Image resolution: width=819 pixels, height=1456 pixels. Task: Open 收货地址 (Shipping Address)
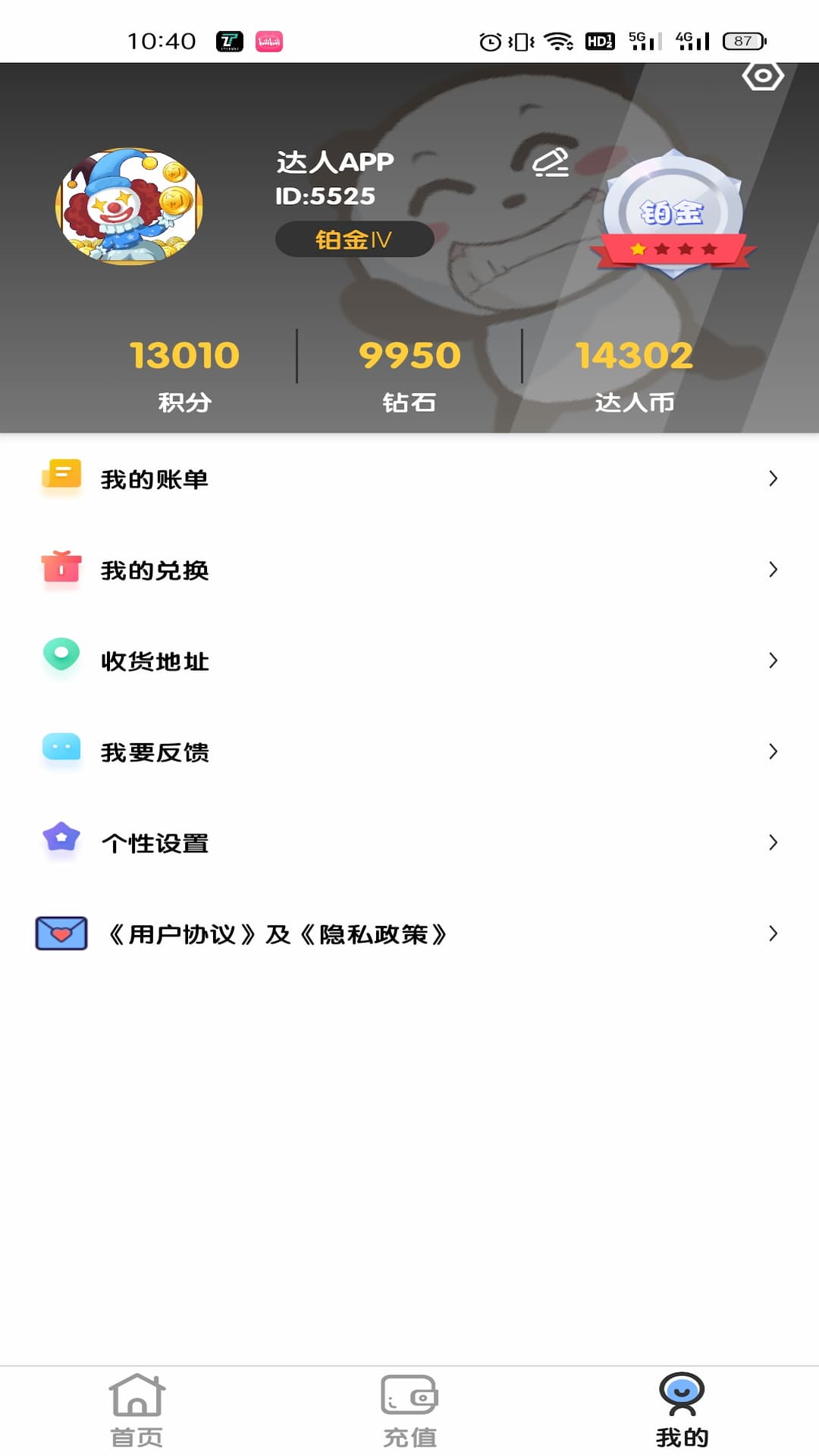coord(409,661)
